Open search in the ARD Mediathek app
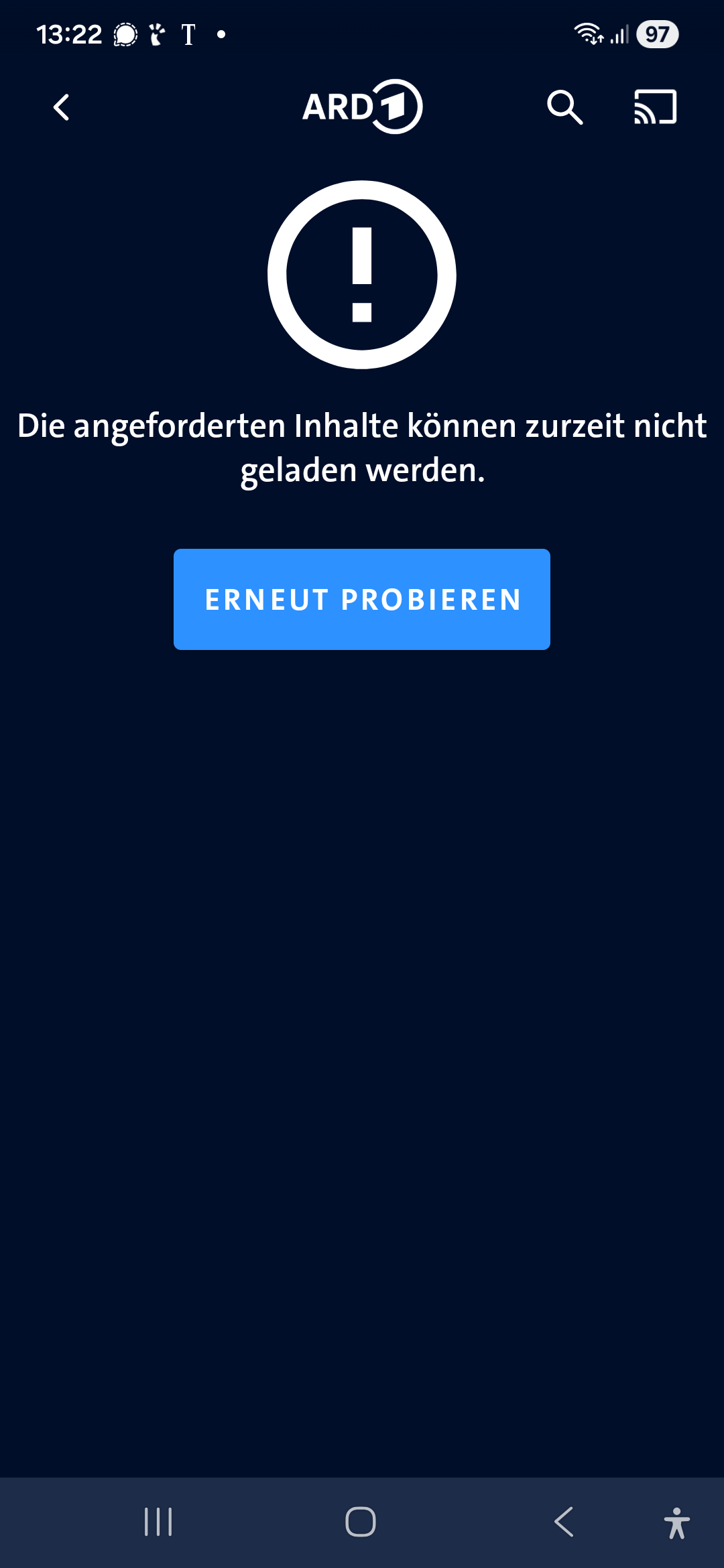Viewport: 724px width, 1568px height. click(x=565, y=107)
